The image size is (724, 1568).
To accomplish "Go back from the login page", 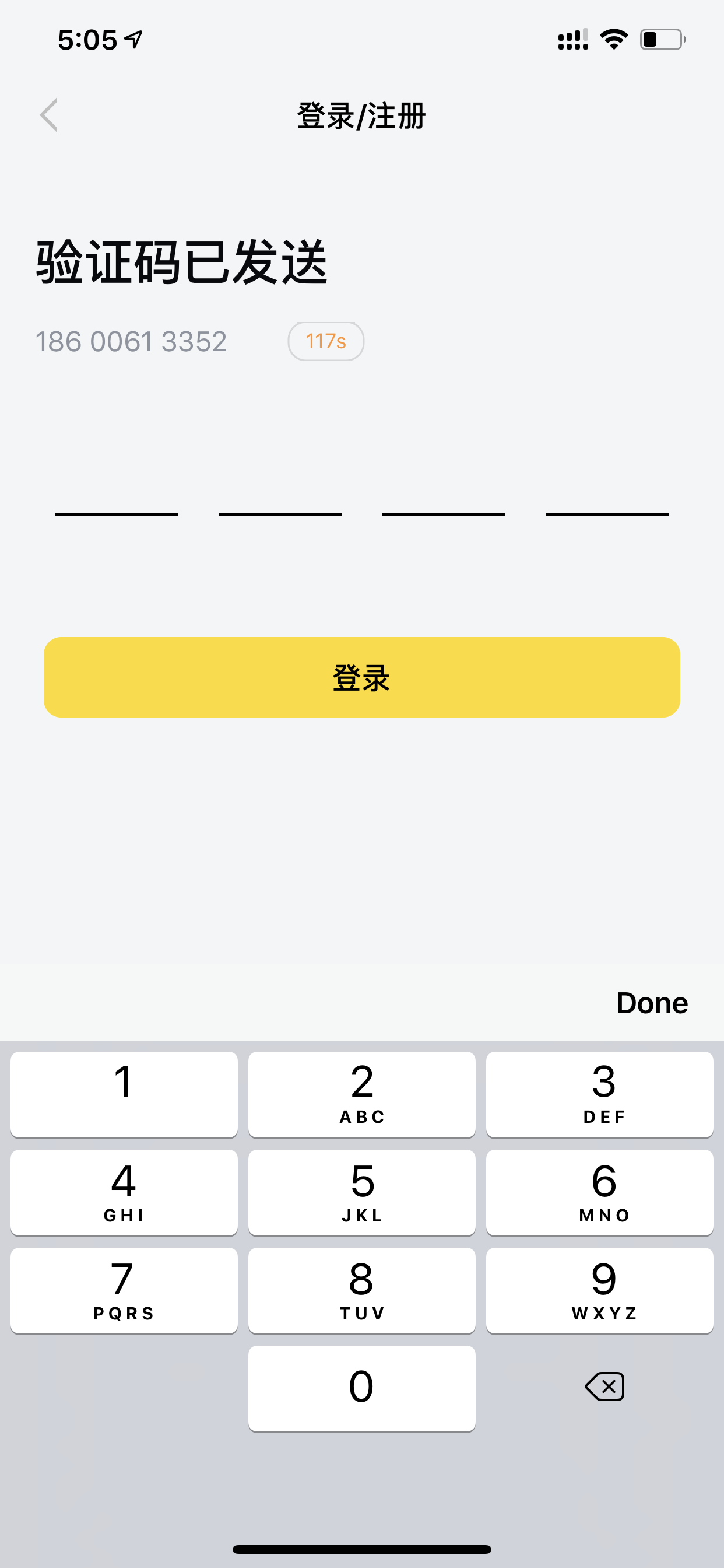I will (48, 115).
